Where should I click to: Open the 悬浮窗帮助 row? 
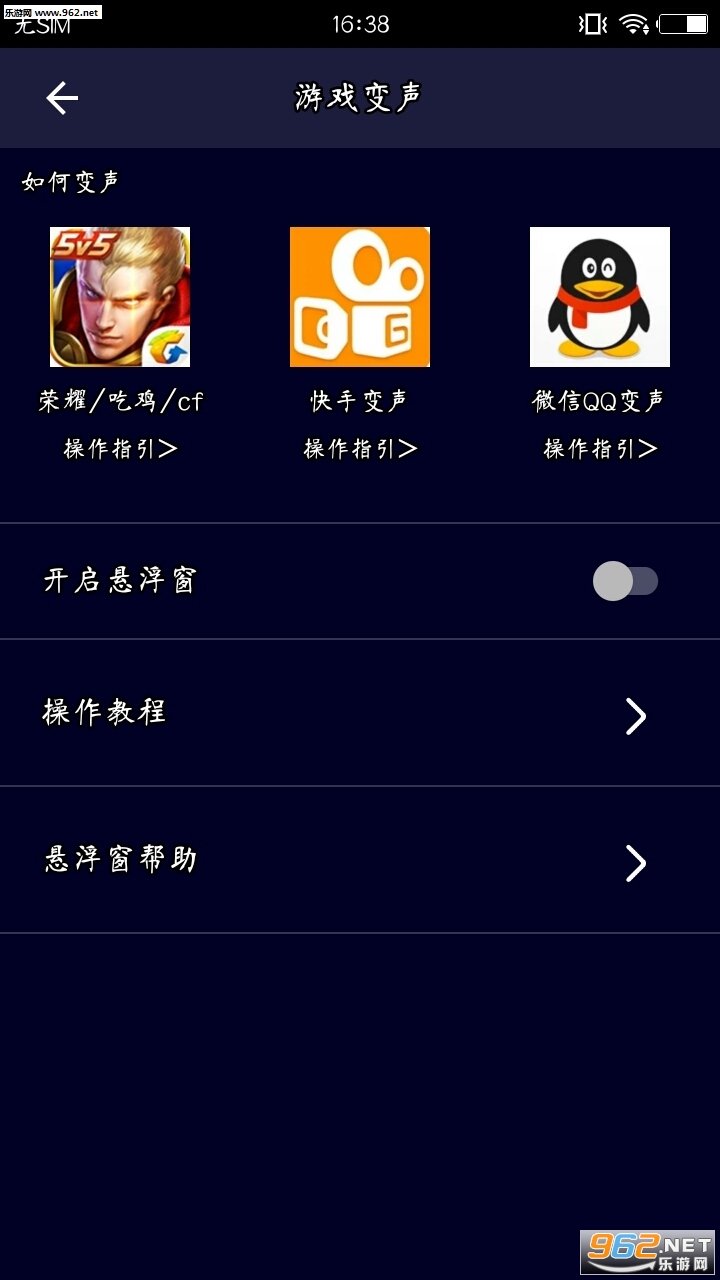tap(360, 860)
